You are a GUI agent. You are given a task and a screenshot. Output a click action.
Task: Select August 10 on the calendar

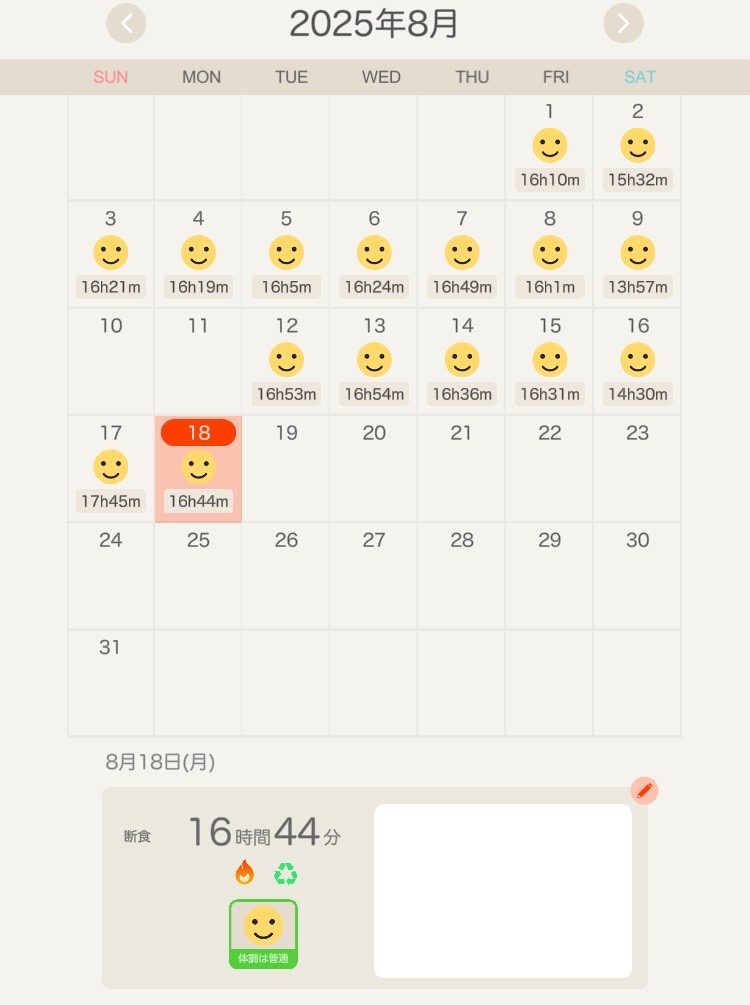(x=111, y=361)
